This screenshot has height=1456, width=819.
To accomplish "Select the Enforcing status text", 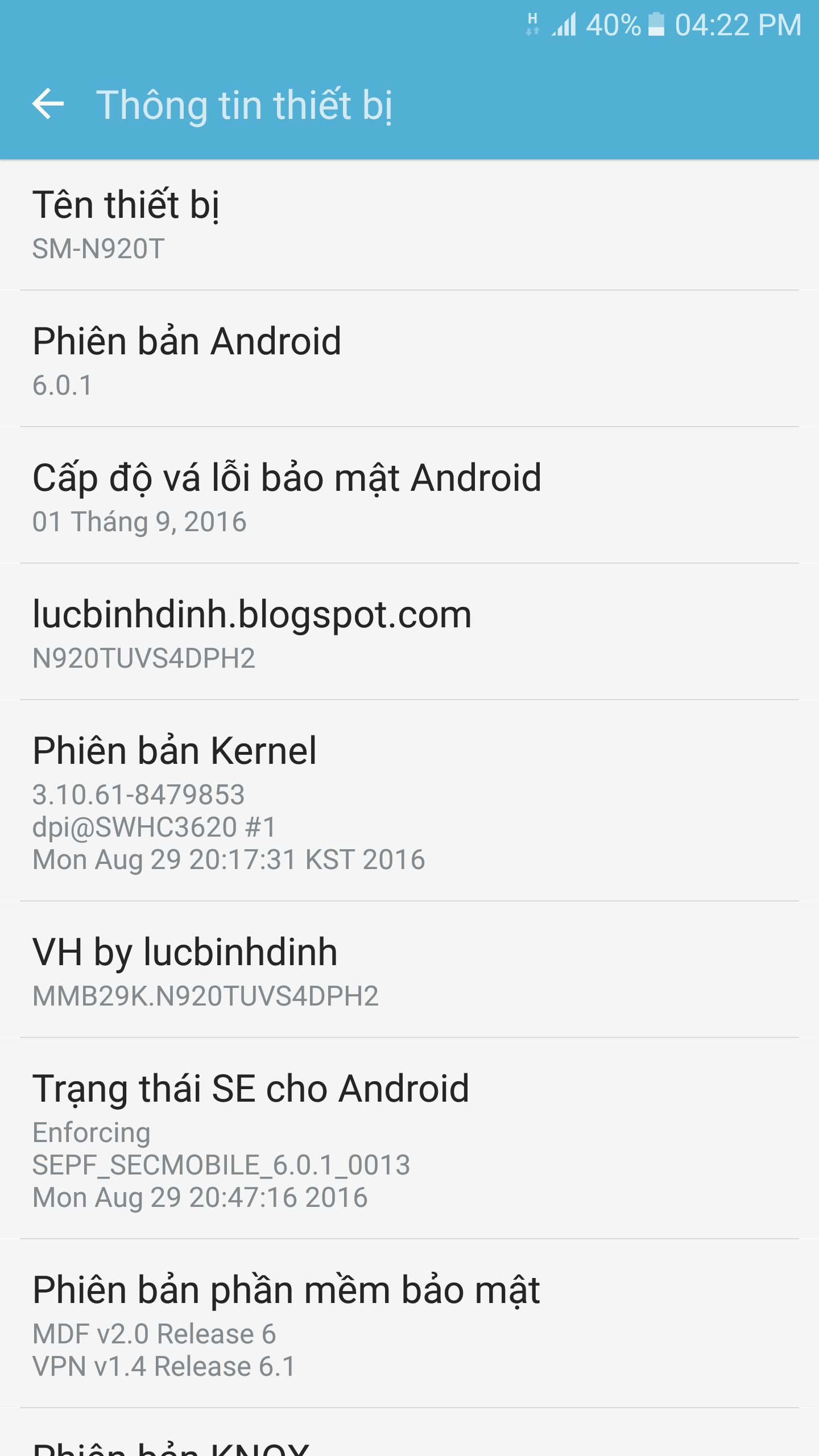I will [x=92, y=1132].
